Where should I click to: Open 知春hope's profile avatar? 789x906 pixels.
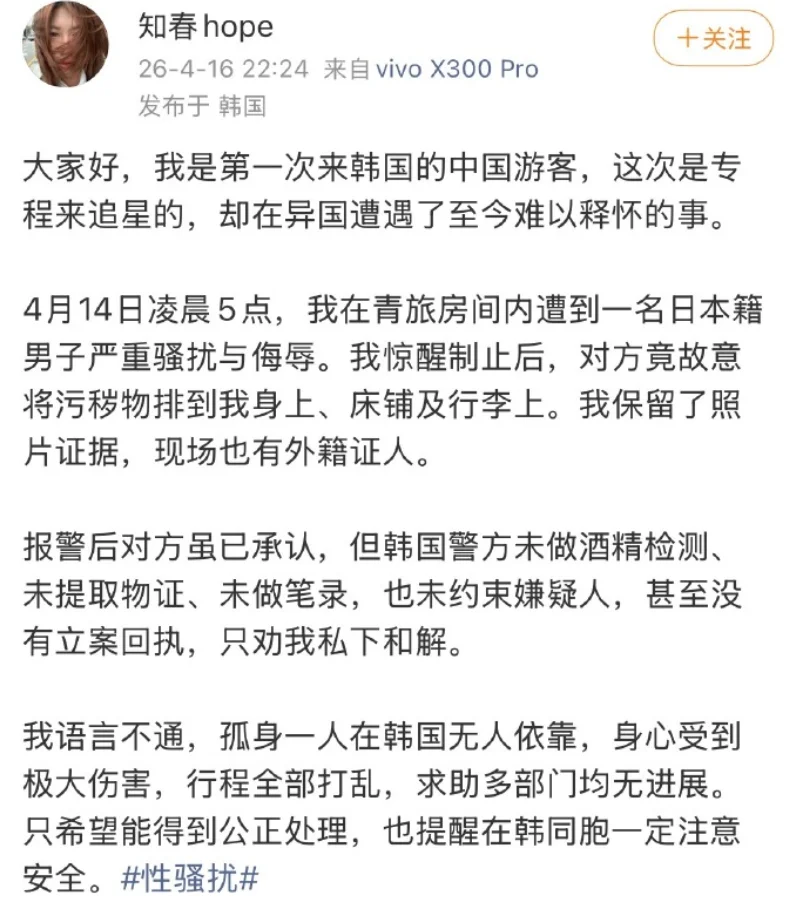(64, 45)
